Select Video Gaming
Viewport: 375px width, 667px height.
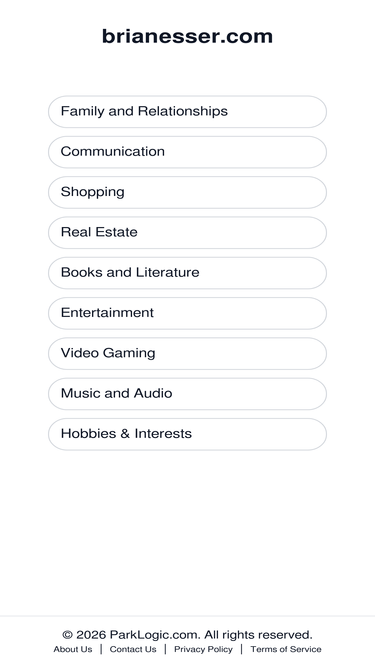[x=187, y=353]
